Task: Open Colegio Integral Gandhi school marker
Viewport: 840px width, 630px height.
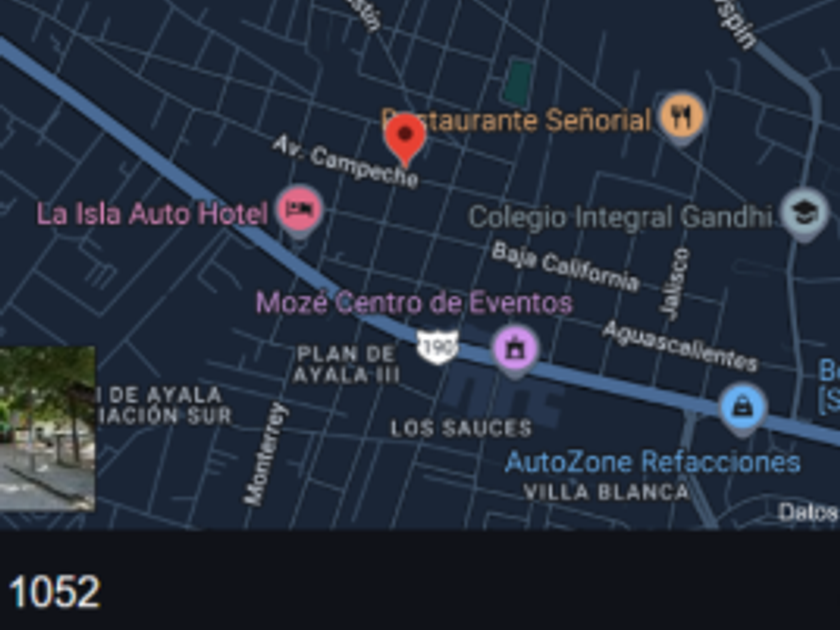Action: coord(803,212)
